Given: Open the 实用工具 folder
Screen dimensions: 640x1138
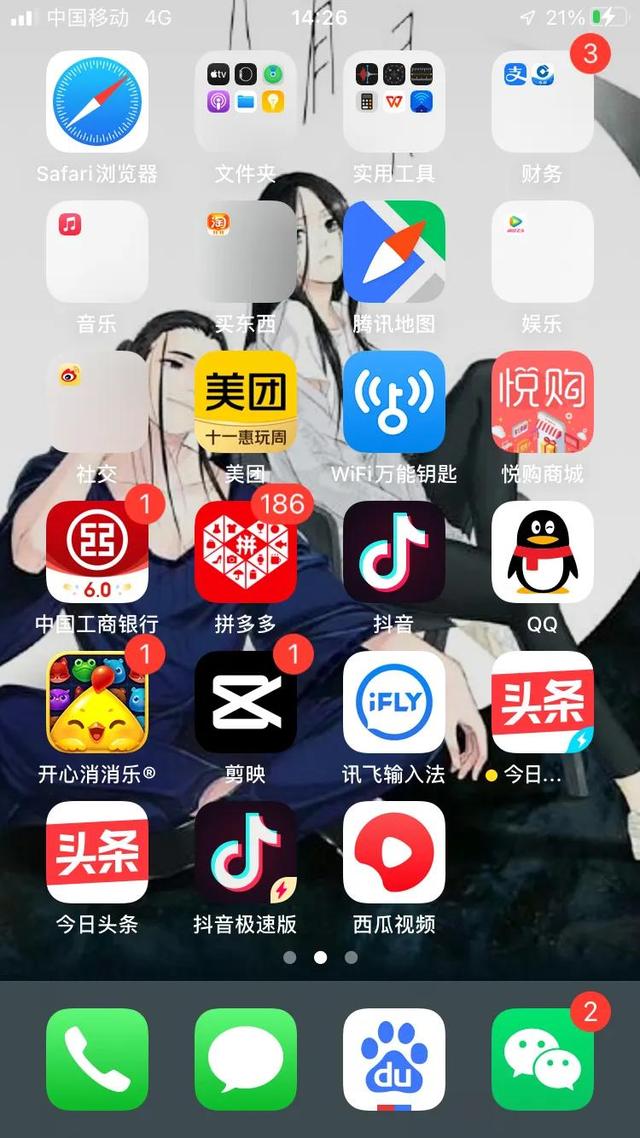Looking at the screenshot, I should (x=394, y=102).
